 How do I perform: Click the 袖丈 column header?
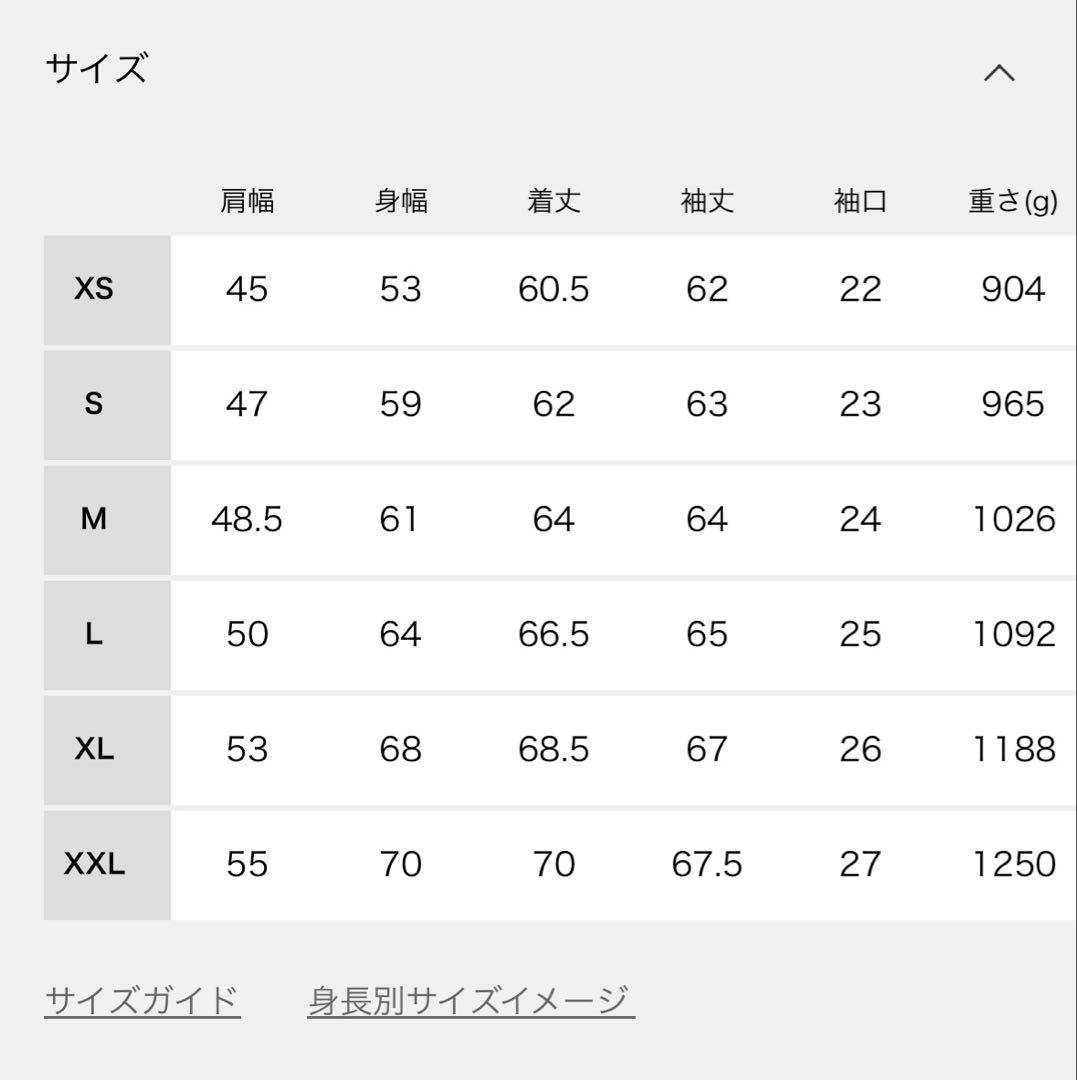pyautogui.click(x=706, y=201)
